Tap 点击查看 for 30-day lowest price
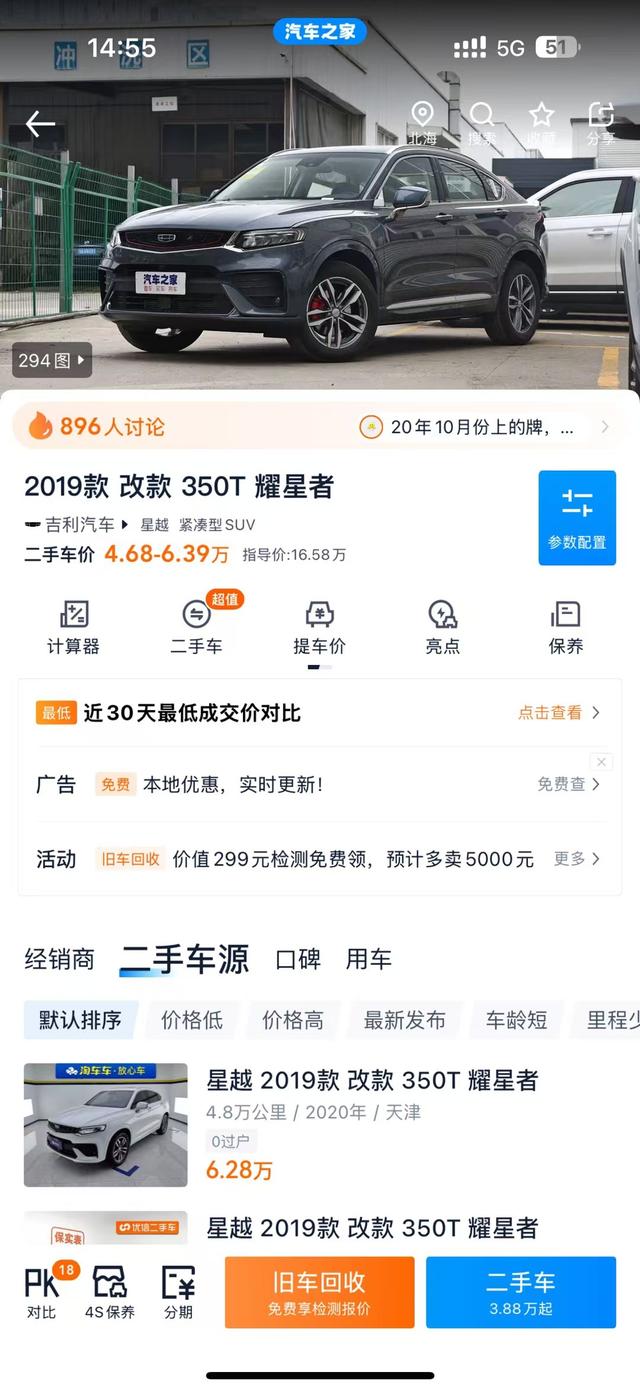 (x=558, y=713)
